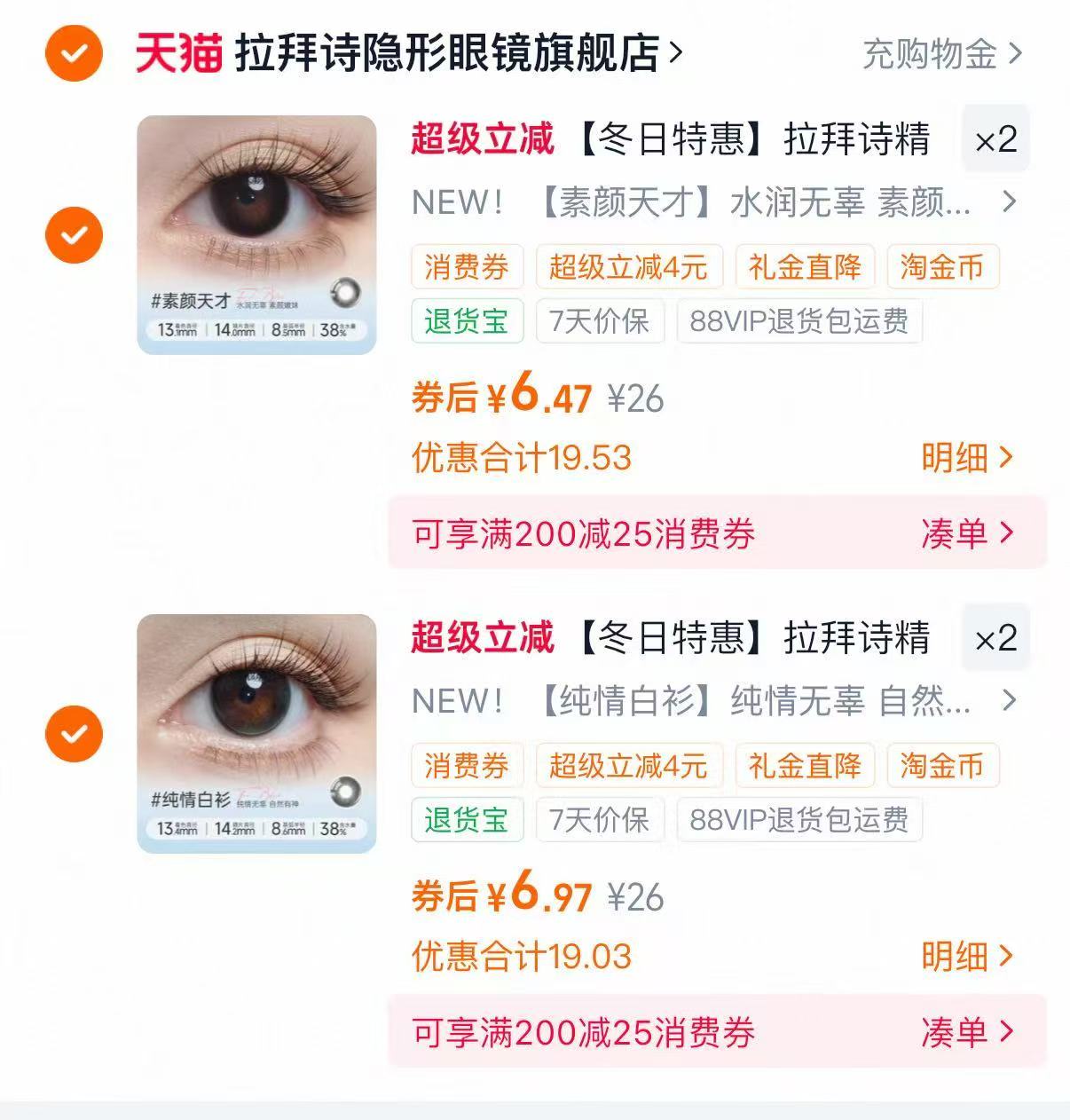Viewport: 1070px width, 1120px height.
Task: Click the 退货宝 tag on second product
Action: click(x=468, y=820)
